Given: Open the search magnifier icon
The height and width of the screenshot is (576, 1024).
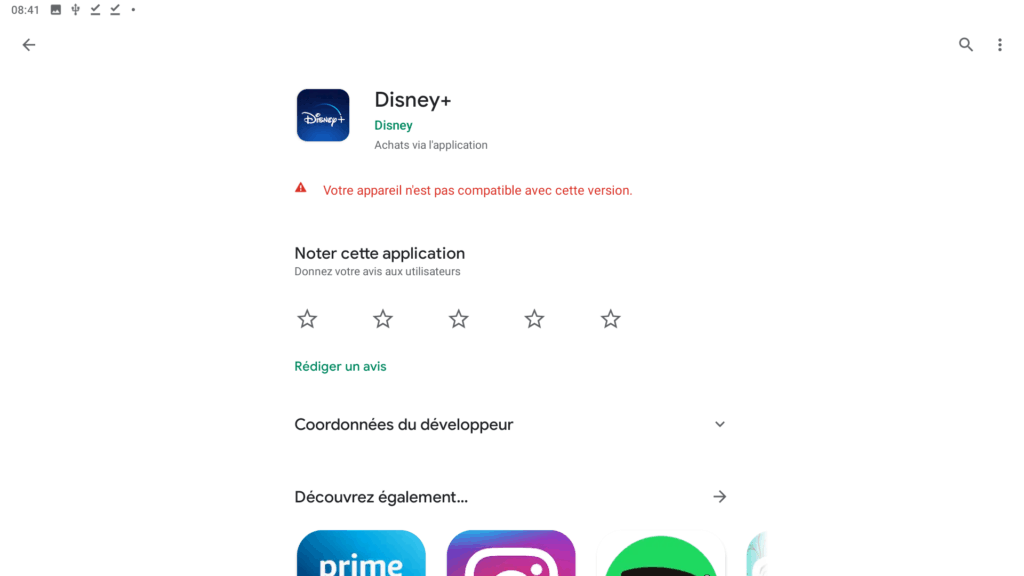Looking at the screenshot, I should (x=966, y=45).
